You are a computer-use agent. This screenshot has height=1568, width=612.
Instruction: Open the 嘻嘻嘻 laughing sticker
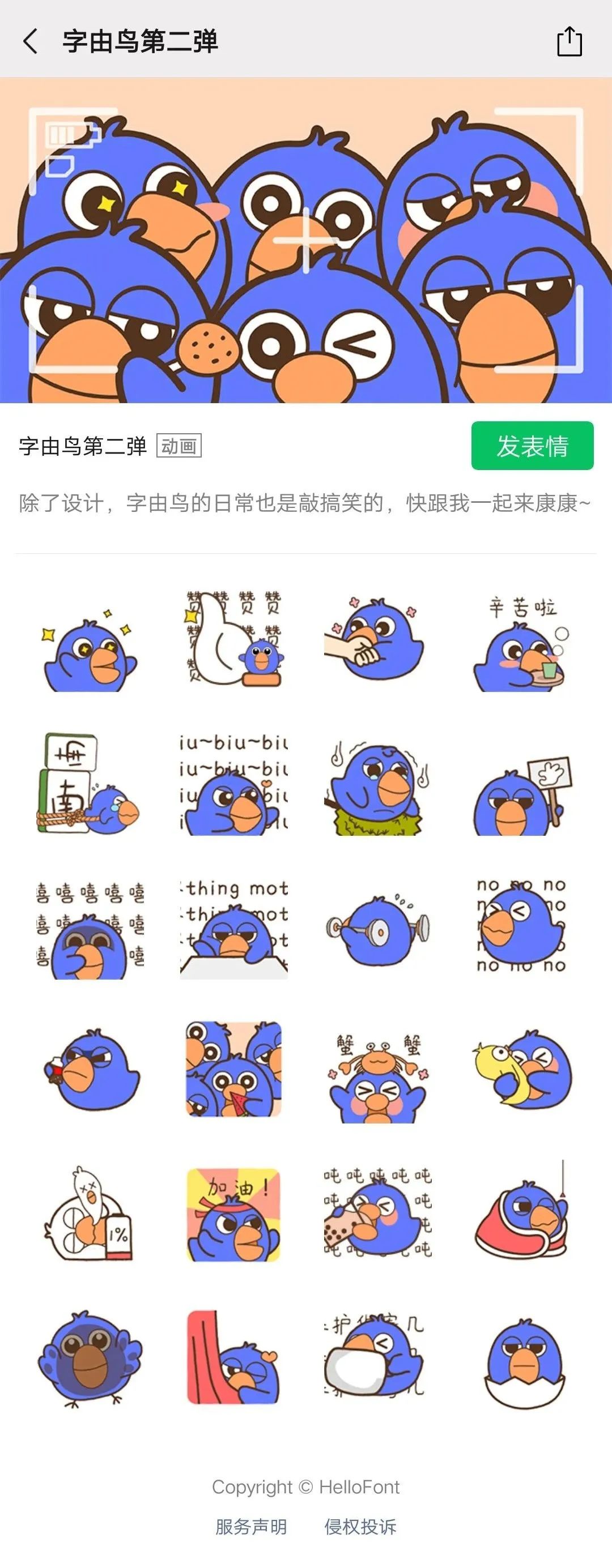(90, 928)
